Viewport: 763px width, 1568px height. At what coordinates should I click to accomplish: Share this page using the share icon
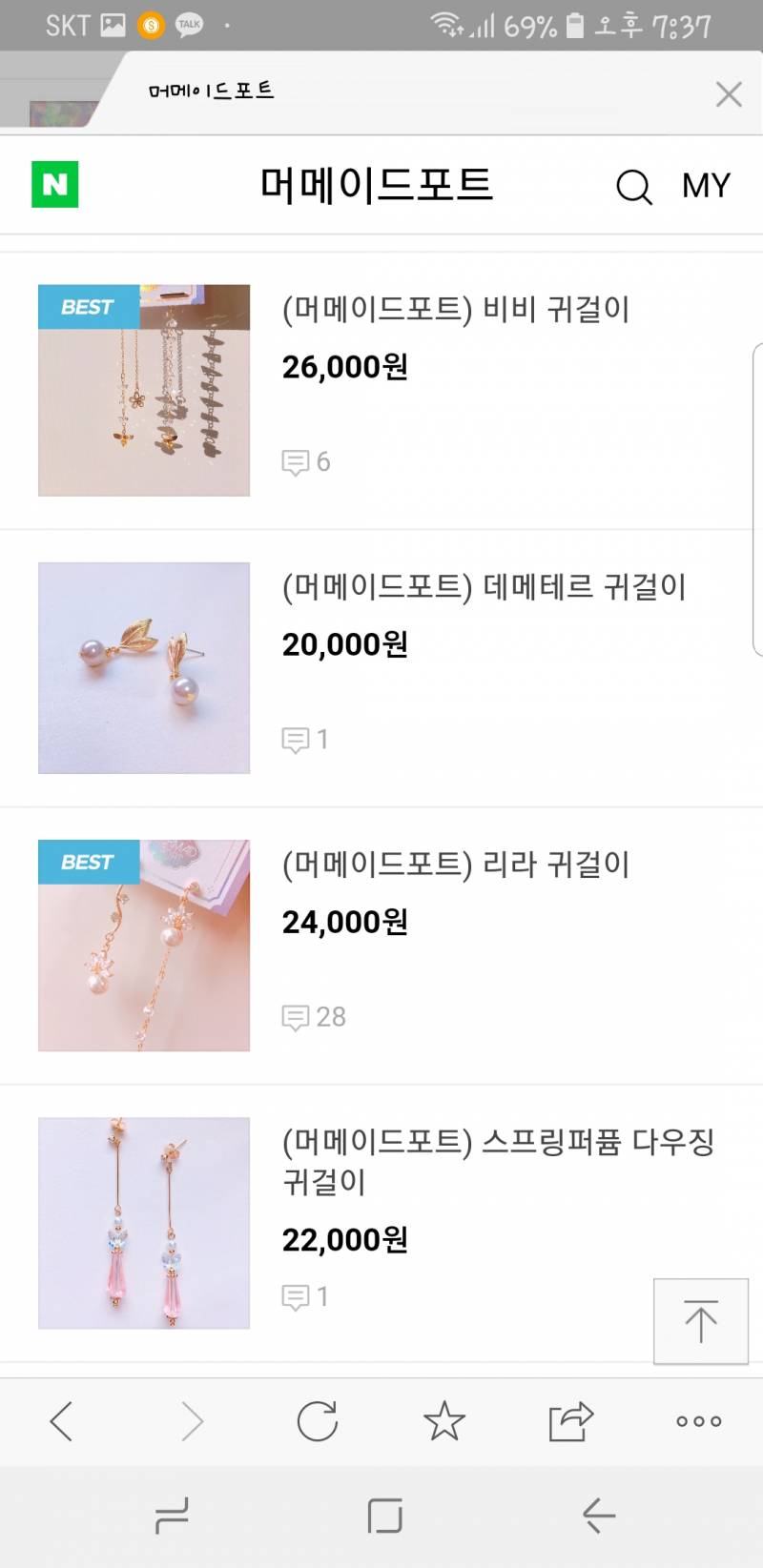click(x=570, y=1421)
